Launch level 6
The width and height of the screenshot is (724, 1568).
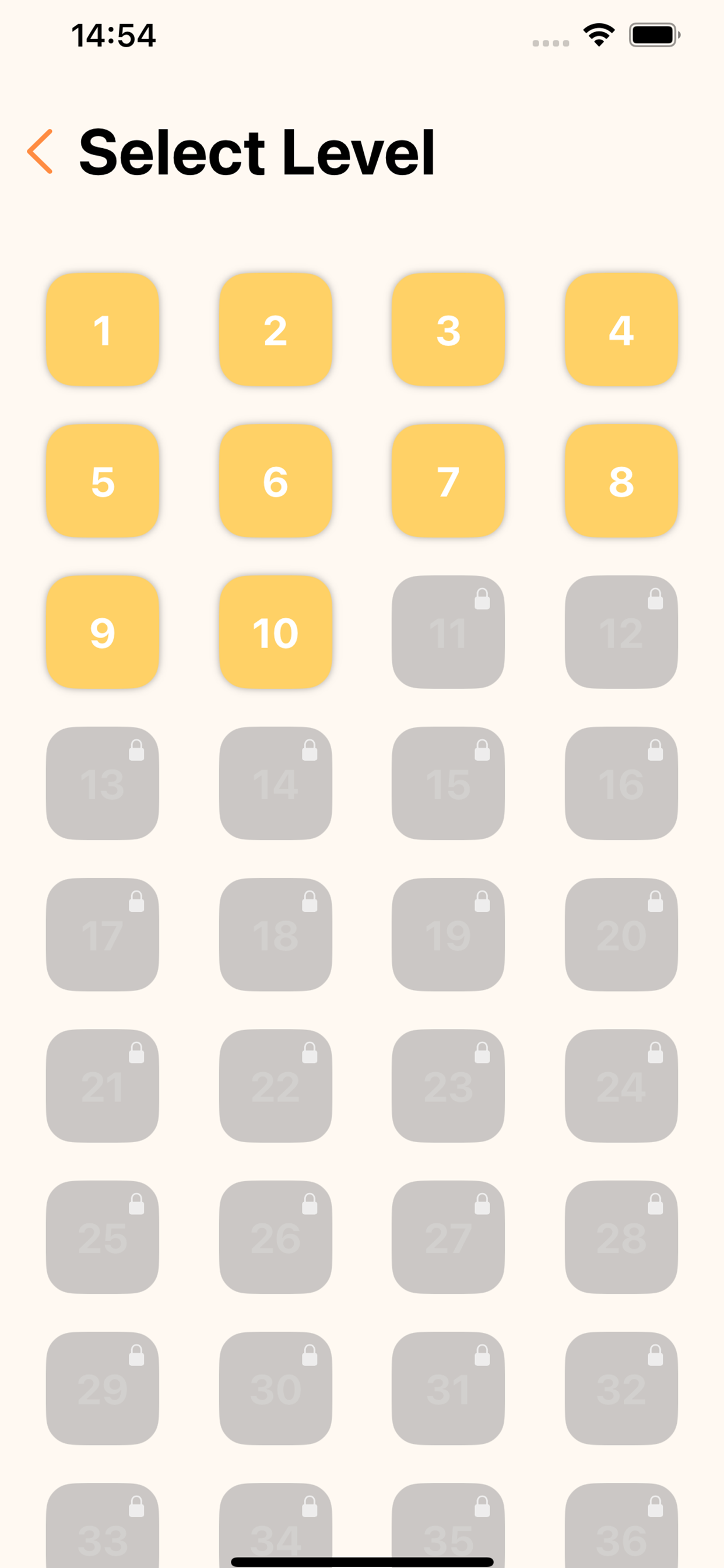coord(276,481)
